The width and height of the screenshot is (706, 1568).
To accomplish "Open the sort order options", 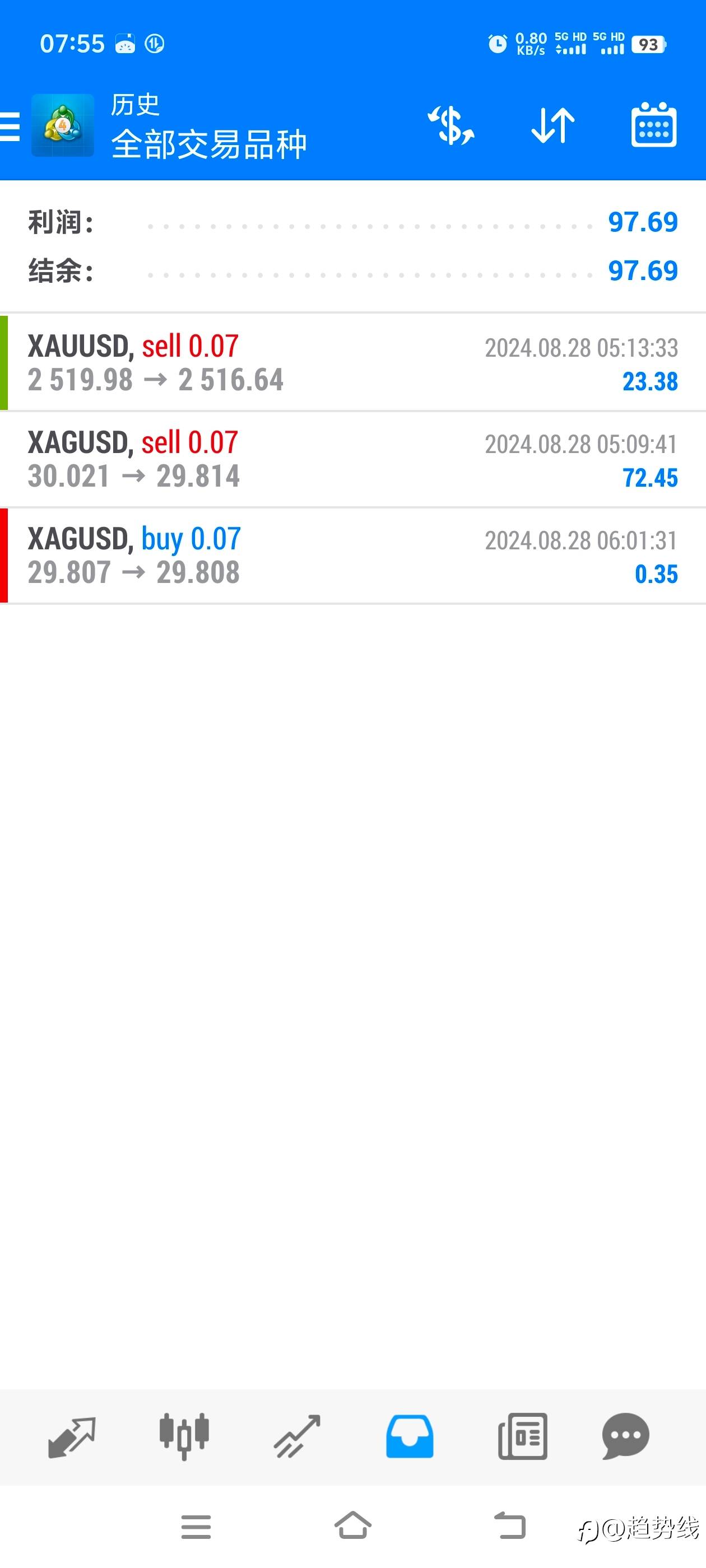I will coord(552,126).
